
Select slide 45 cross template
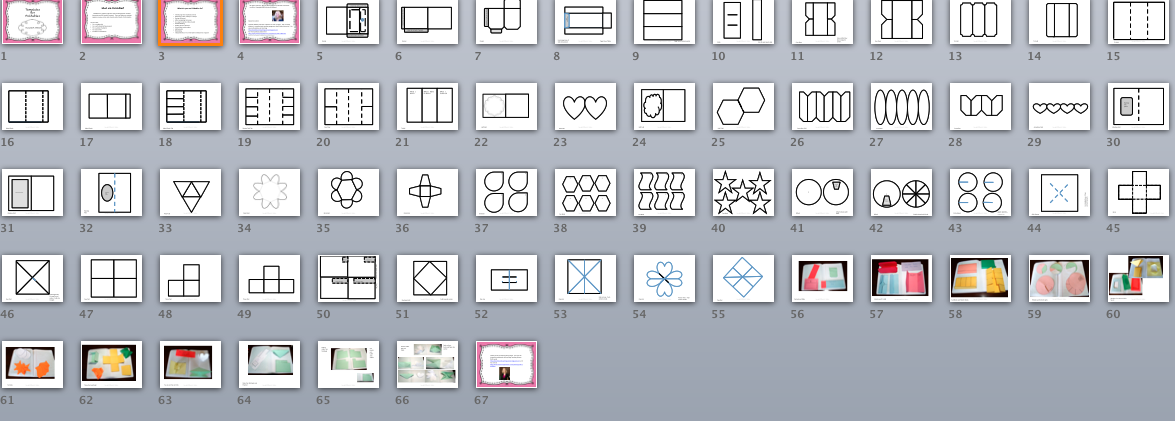tap(1138, 192)
